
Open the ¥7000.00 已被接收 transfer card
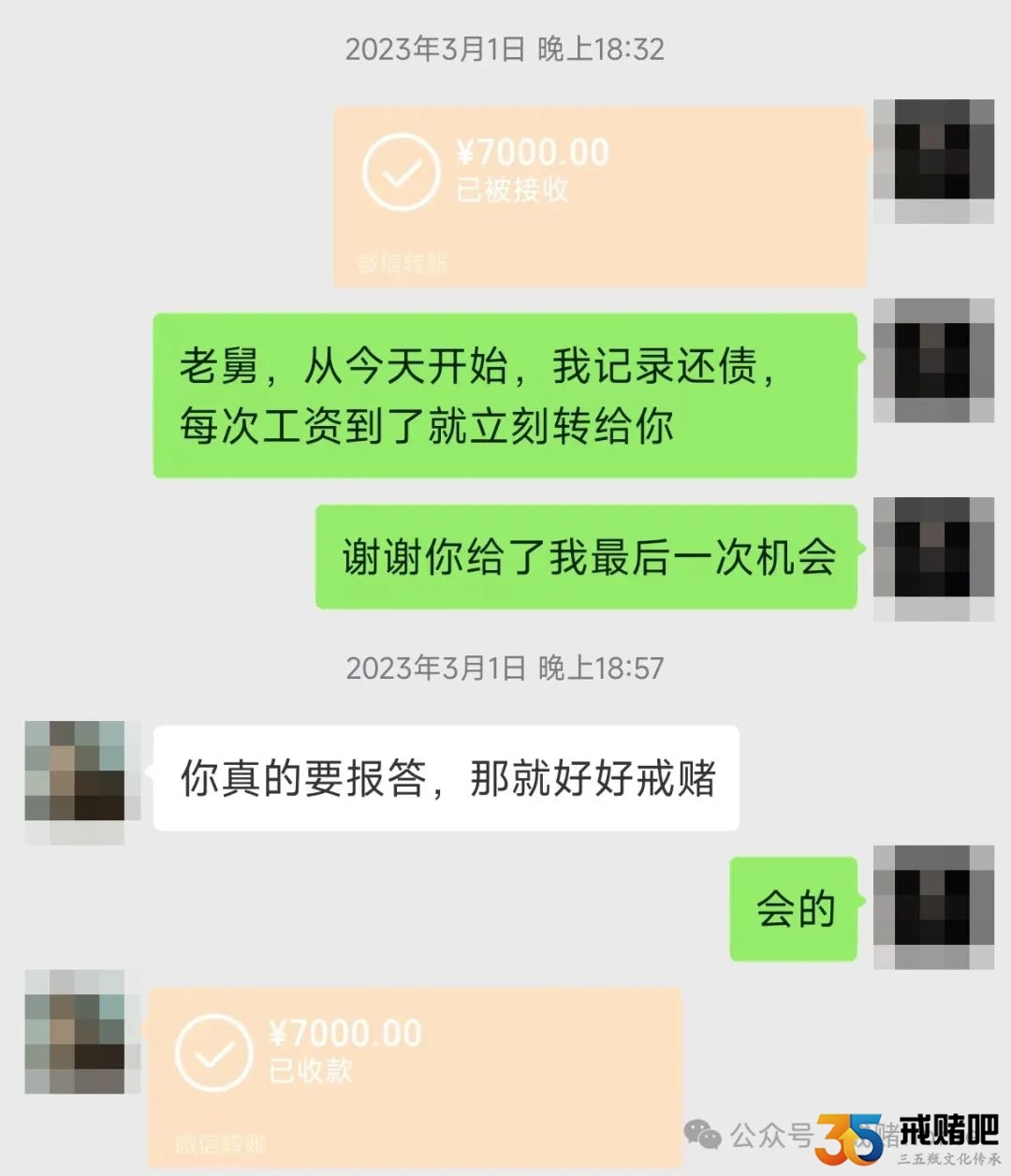pos(599,192)
